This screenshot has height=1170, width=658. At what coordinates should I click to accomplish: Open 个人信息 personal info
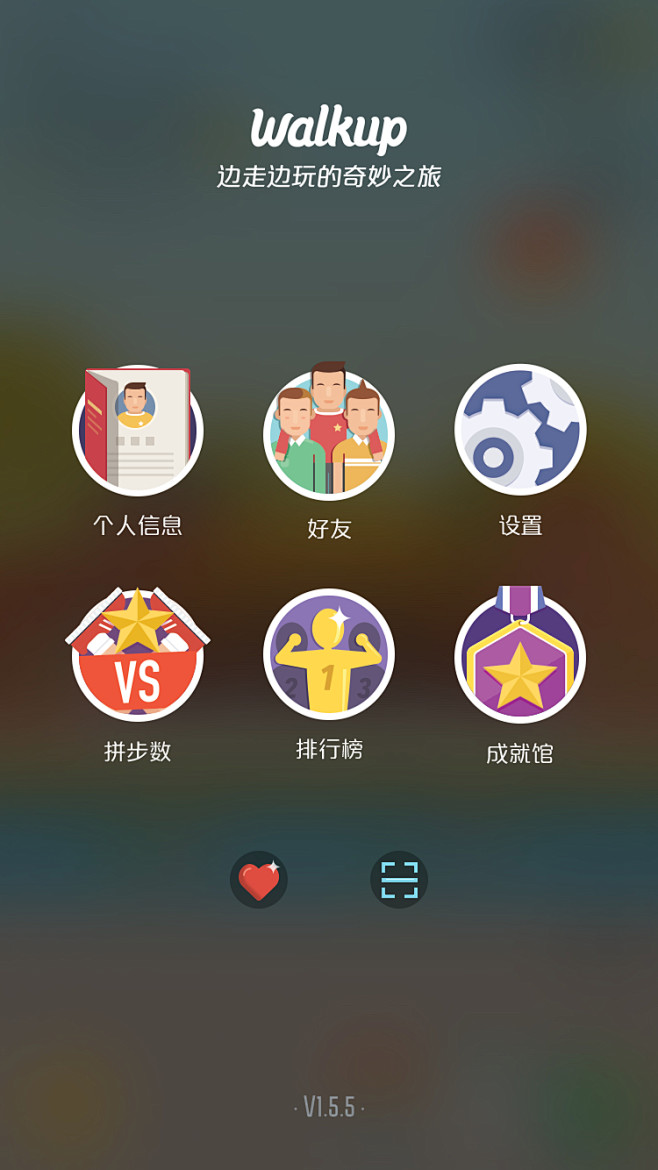point(138,432)
